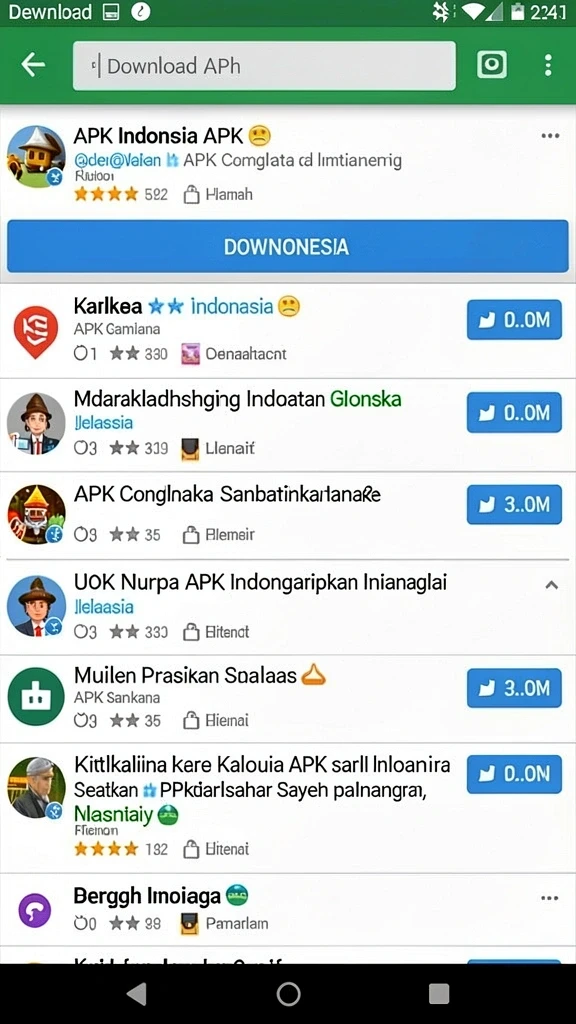The width and height of the screenshot is (576, 1024).
Task: Hit the blue DOWNONESIA button
Action: 287,246
